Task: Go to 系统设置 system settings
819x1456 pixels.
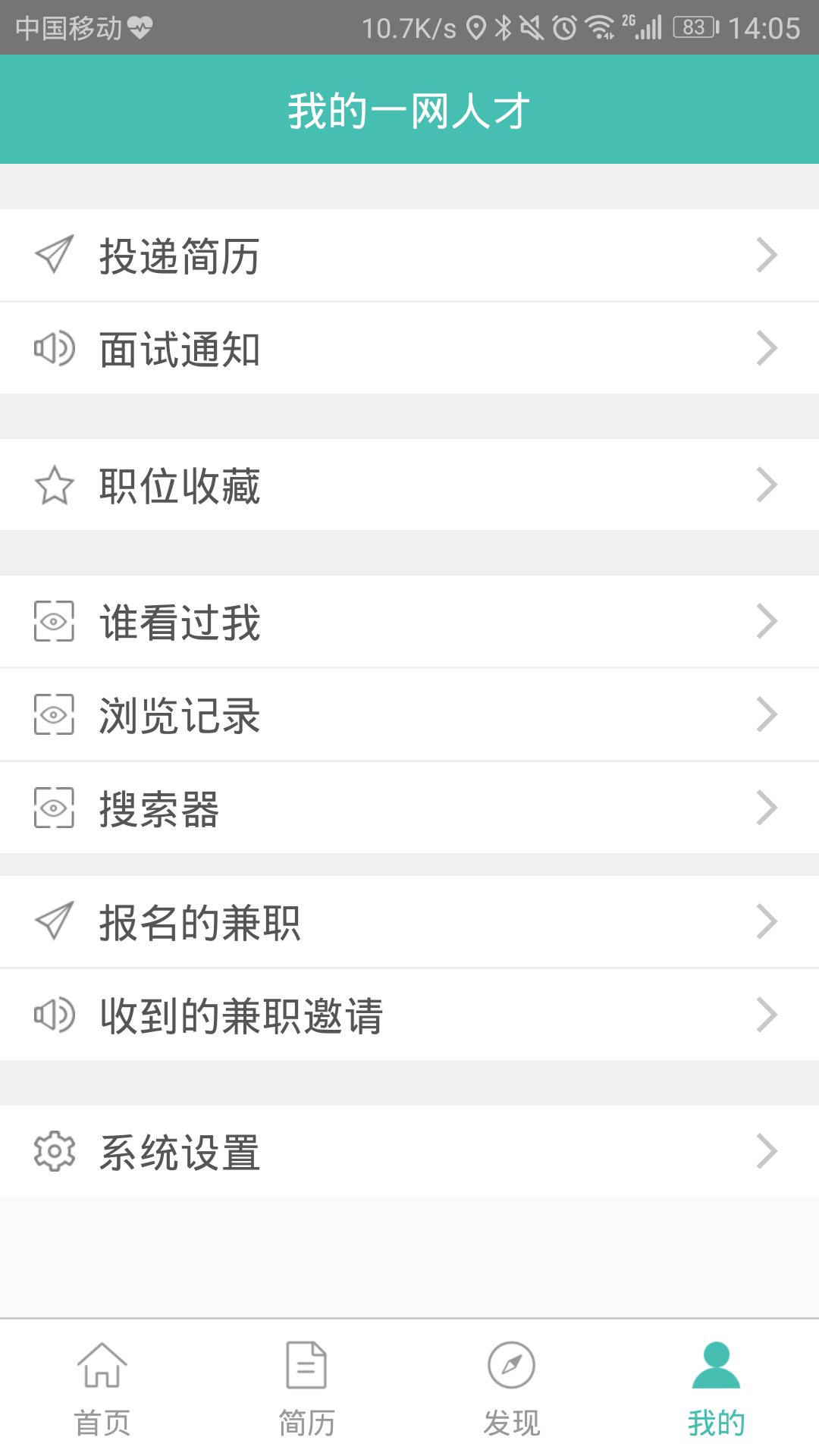Action: [409, 1152]
